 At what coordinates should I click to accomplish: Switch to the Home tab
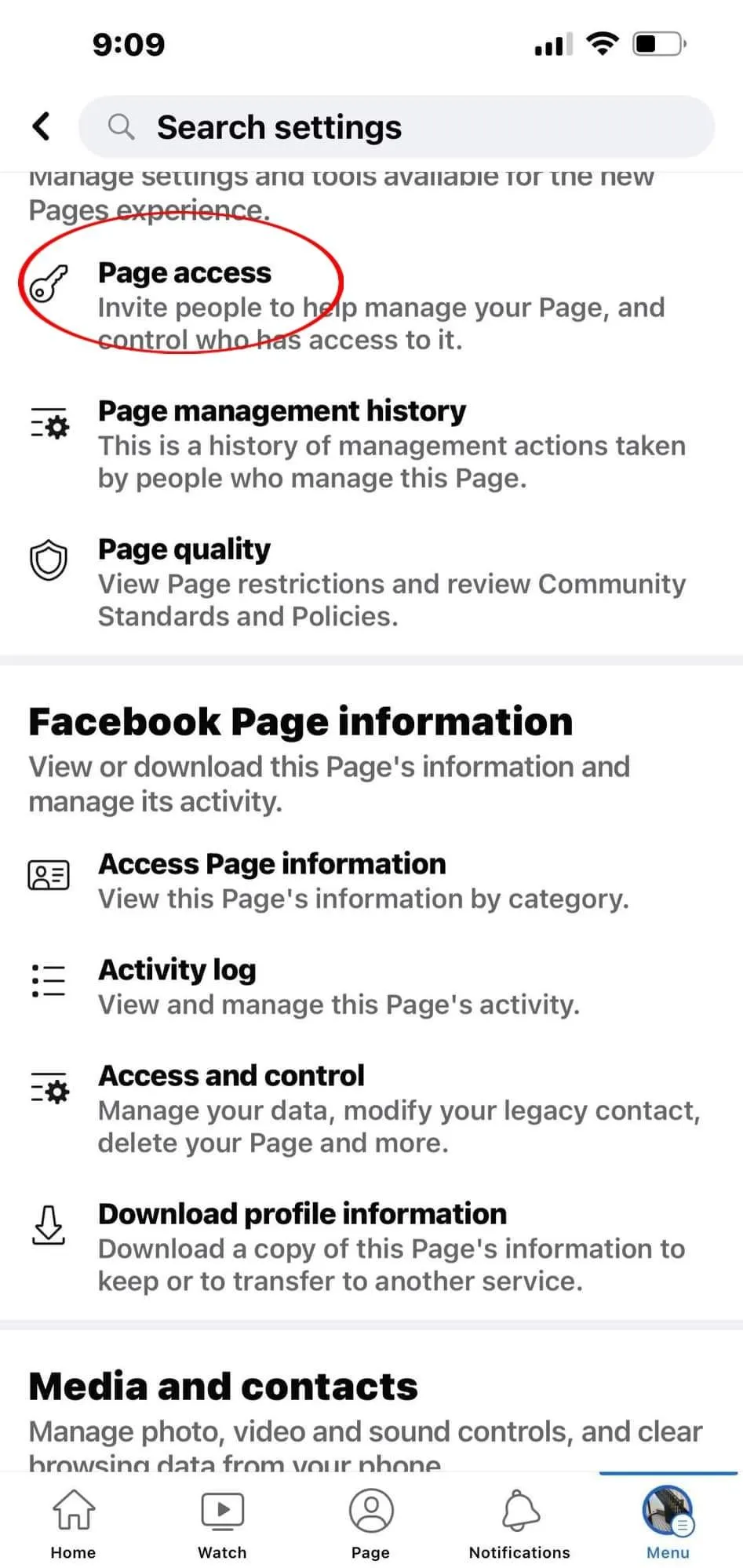(x=73, y=1523)
